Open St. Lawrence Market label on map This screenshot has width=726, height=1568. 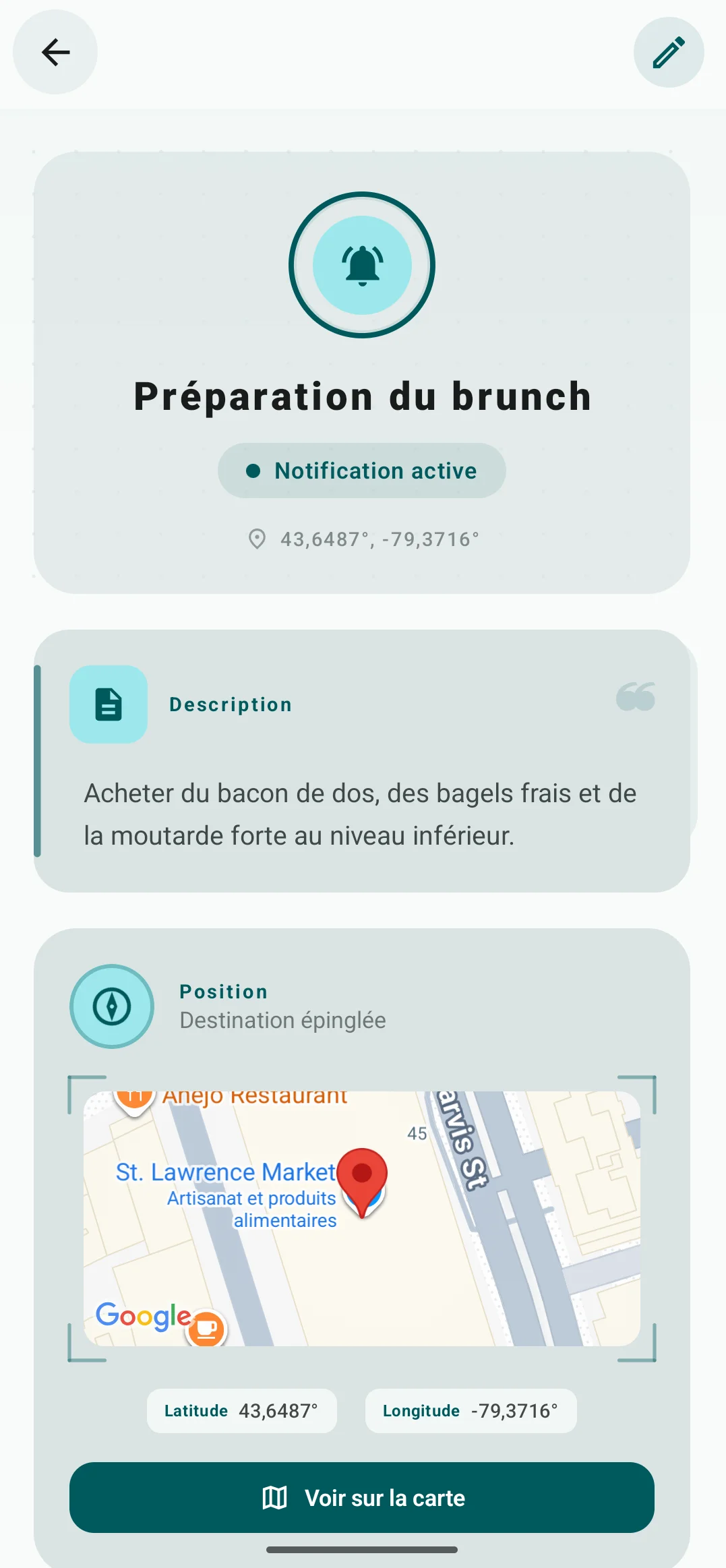point(224,1172)
